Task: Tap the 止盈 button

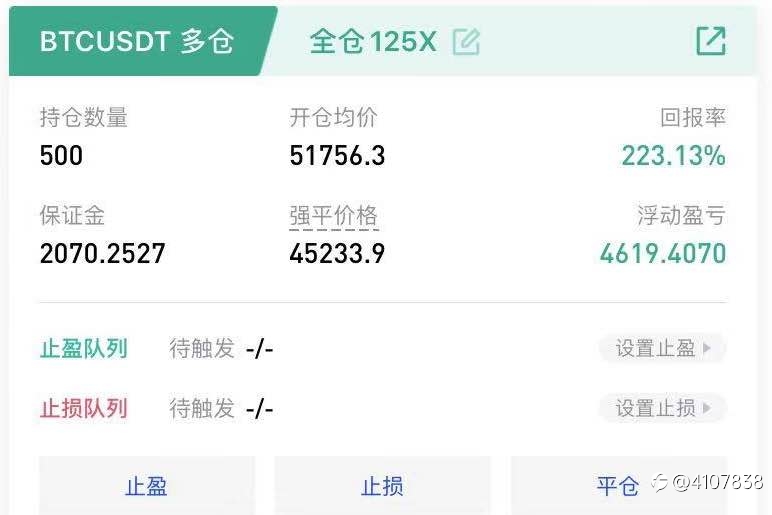Action: click(x=147, y=485)
